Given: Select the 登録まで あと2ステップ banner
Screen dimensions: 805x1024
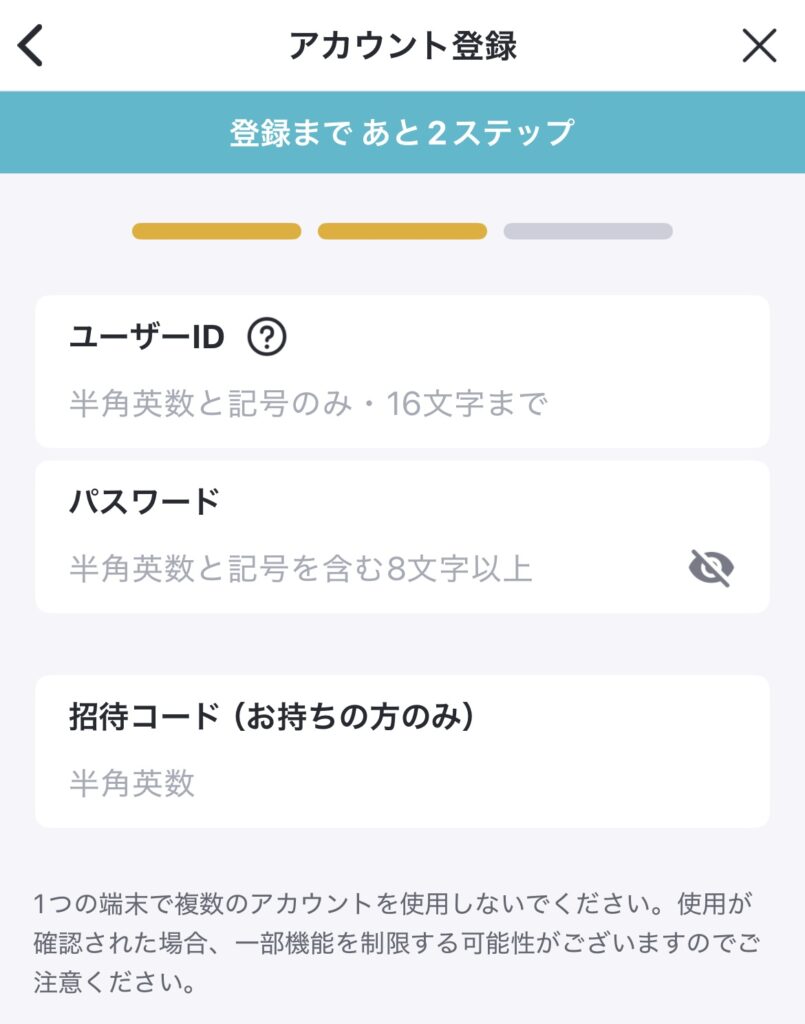Looking at the screenshot, I should point(402,130).
